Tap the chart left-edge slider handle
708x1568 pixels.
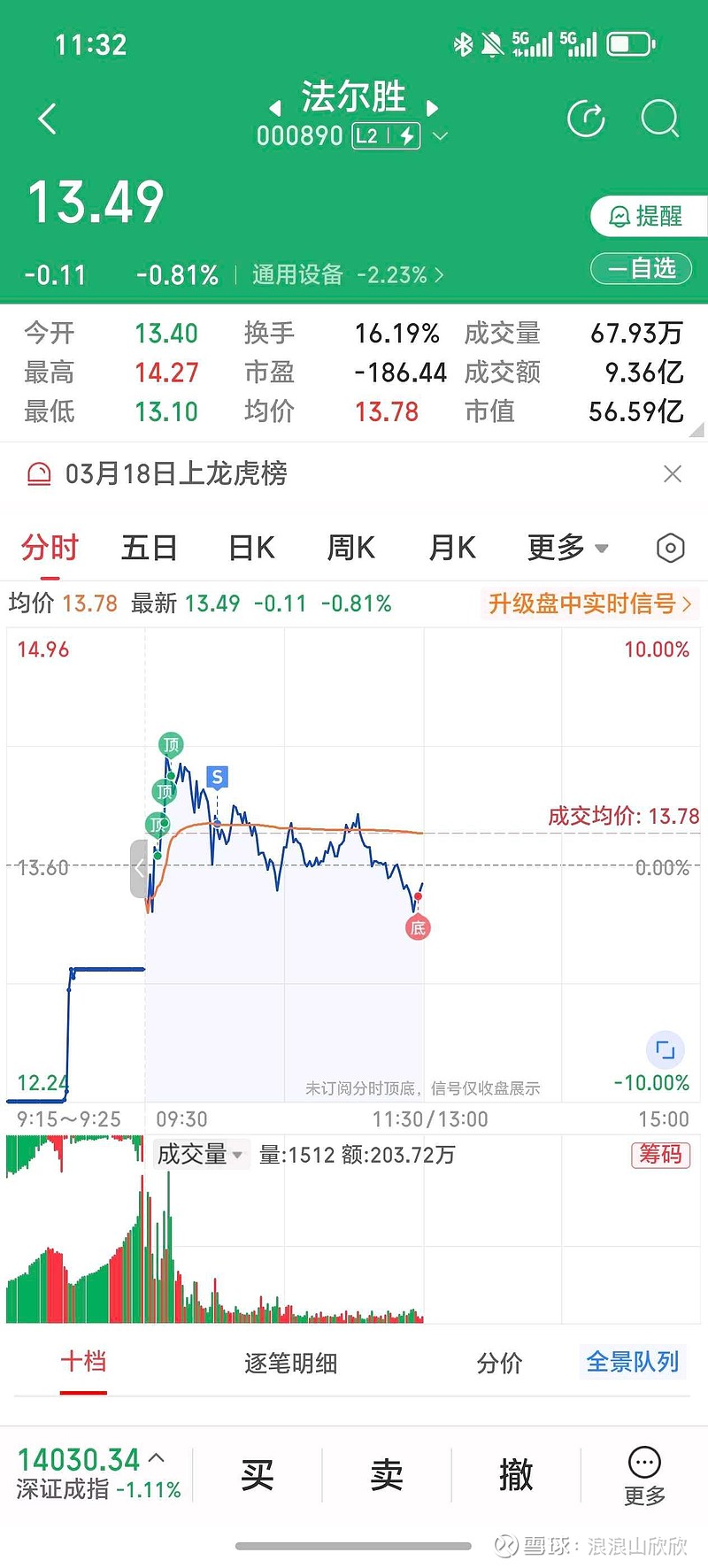coord(140,868)
